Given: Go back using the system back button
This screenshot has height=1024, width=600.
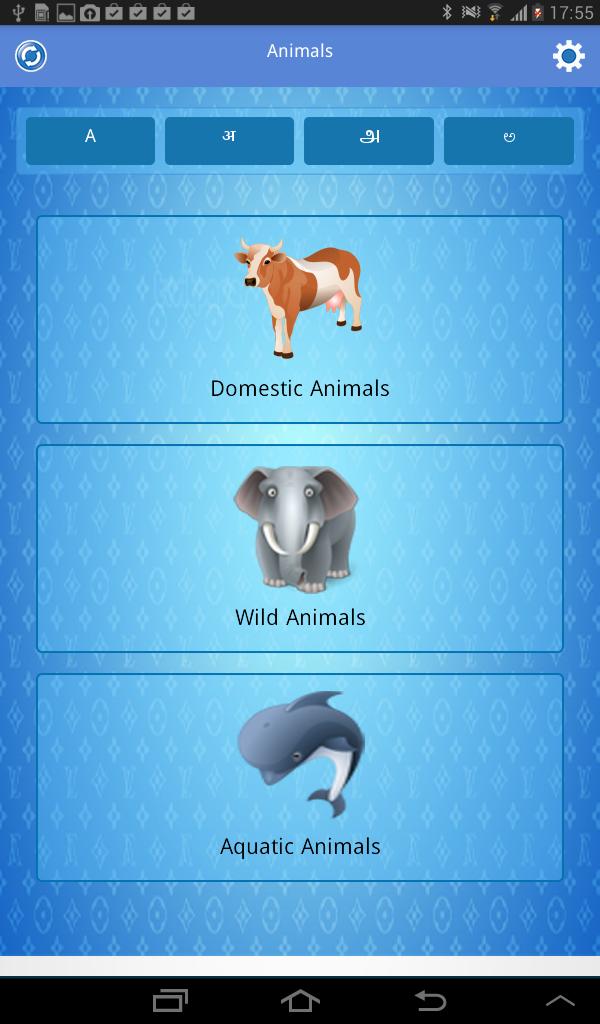Looking at the screenshot, I should 430,1000.
